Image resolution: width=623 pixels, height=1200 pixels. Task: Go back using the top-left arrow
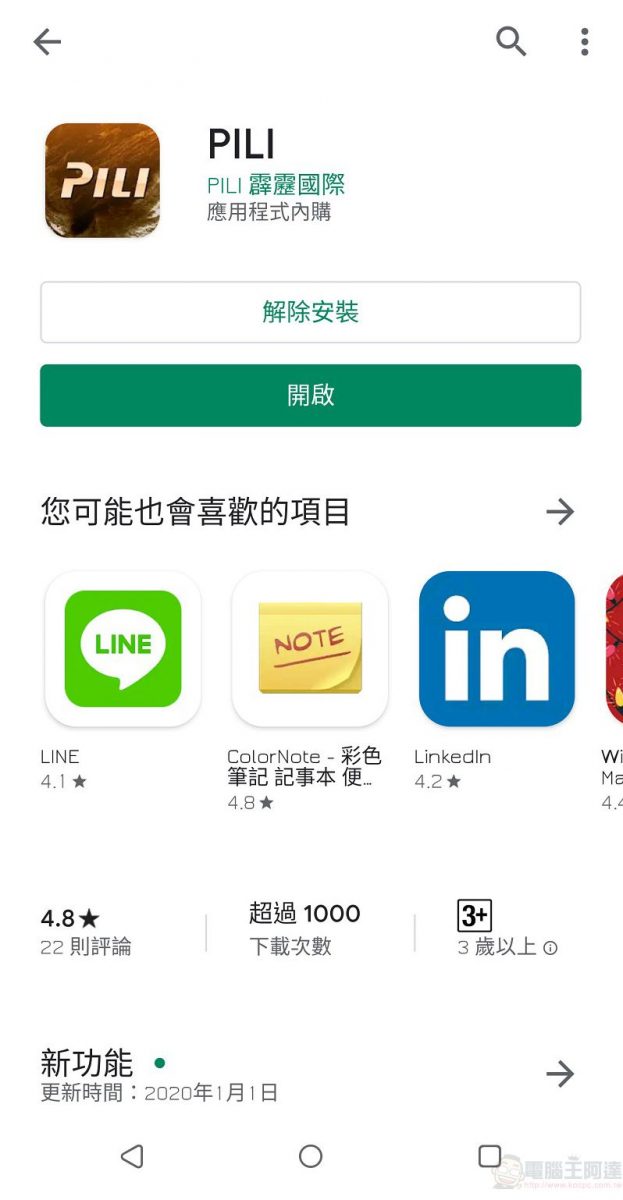pos(47,41)
